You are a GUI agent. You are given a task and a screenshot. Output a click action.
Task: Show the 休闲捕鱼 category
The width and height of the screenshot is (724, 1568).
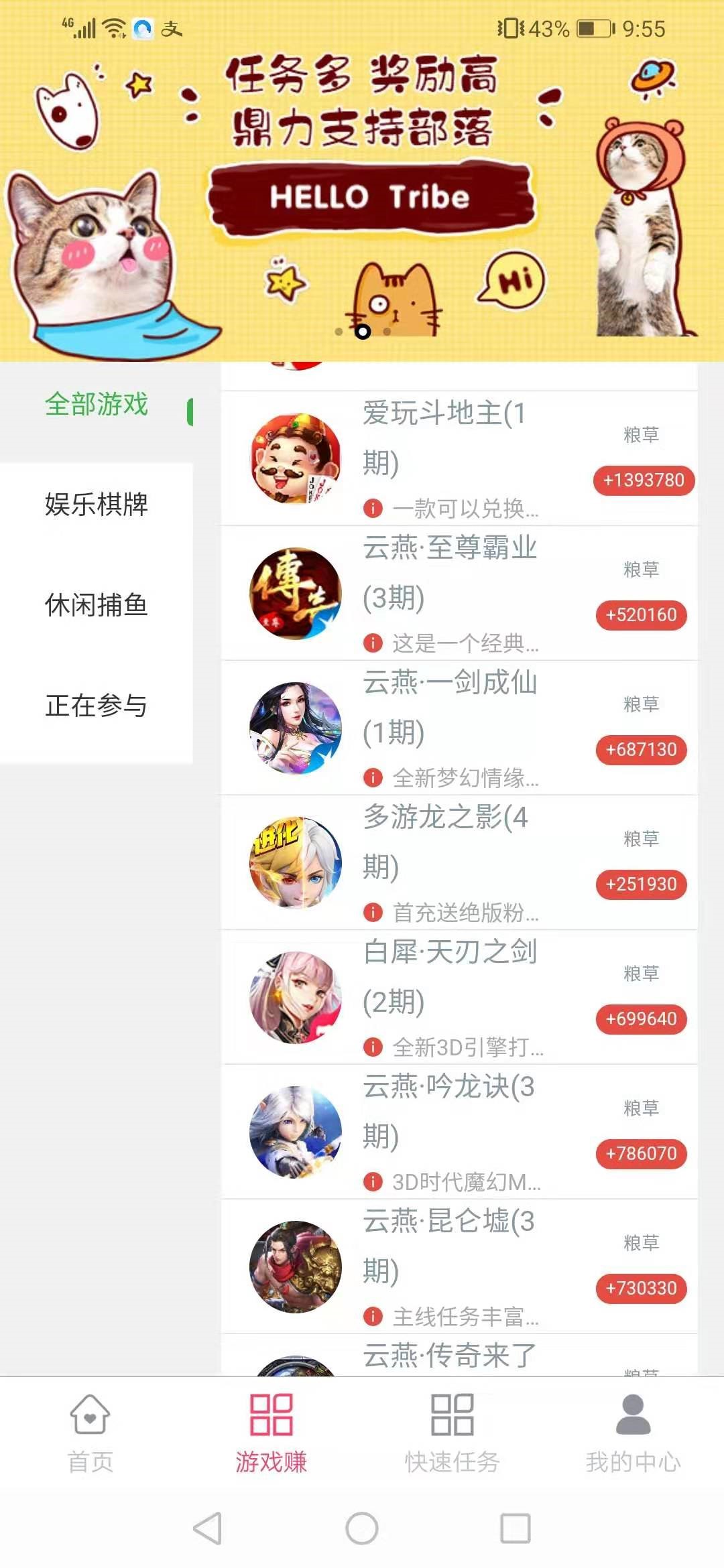tap(97, 605)
